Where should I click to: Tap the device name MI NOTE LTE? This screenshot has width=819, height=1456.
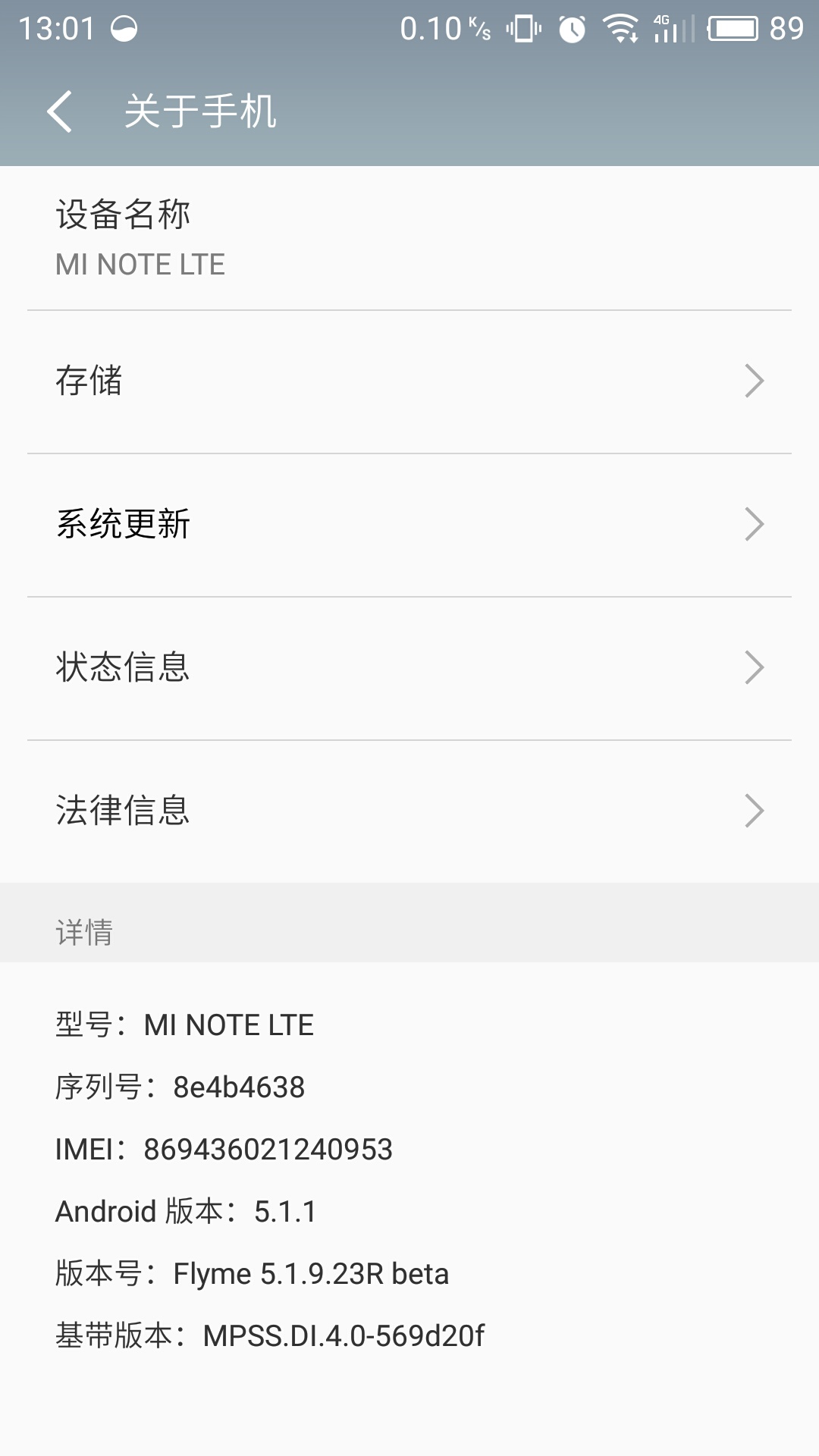(x=140, y=264)
